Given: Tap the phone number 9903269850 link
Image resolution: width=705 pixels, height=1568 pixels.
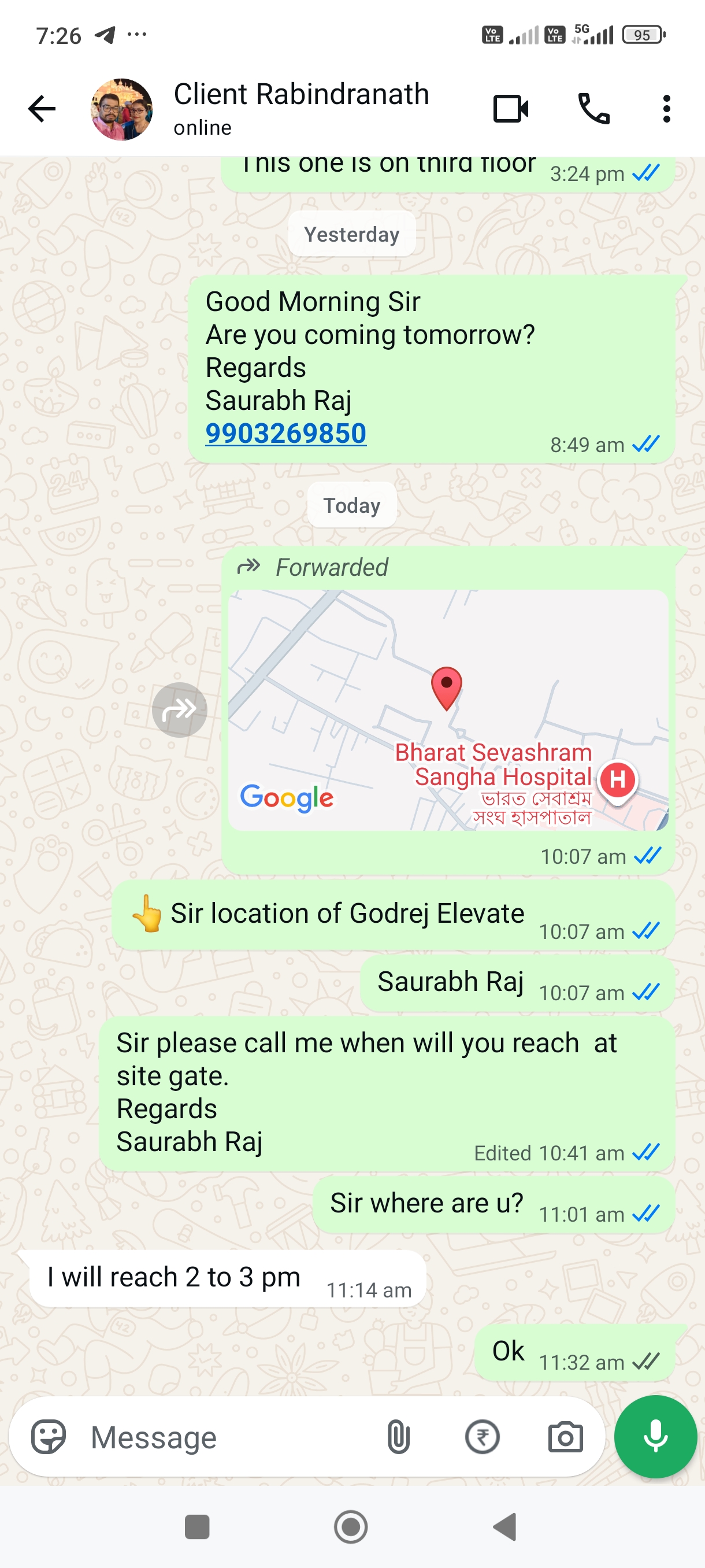Looking at the screenshot, I should (x=286, y=434).
